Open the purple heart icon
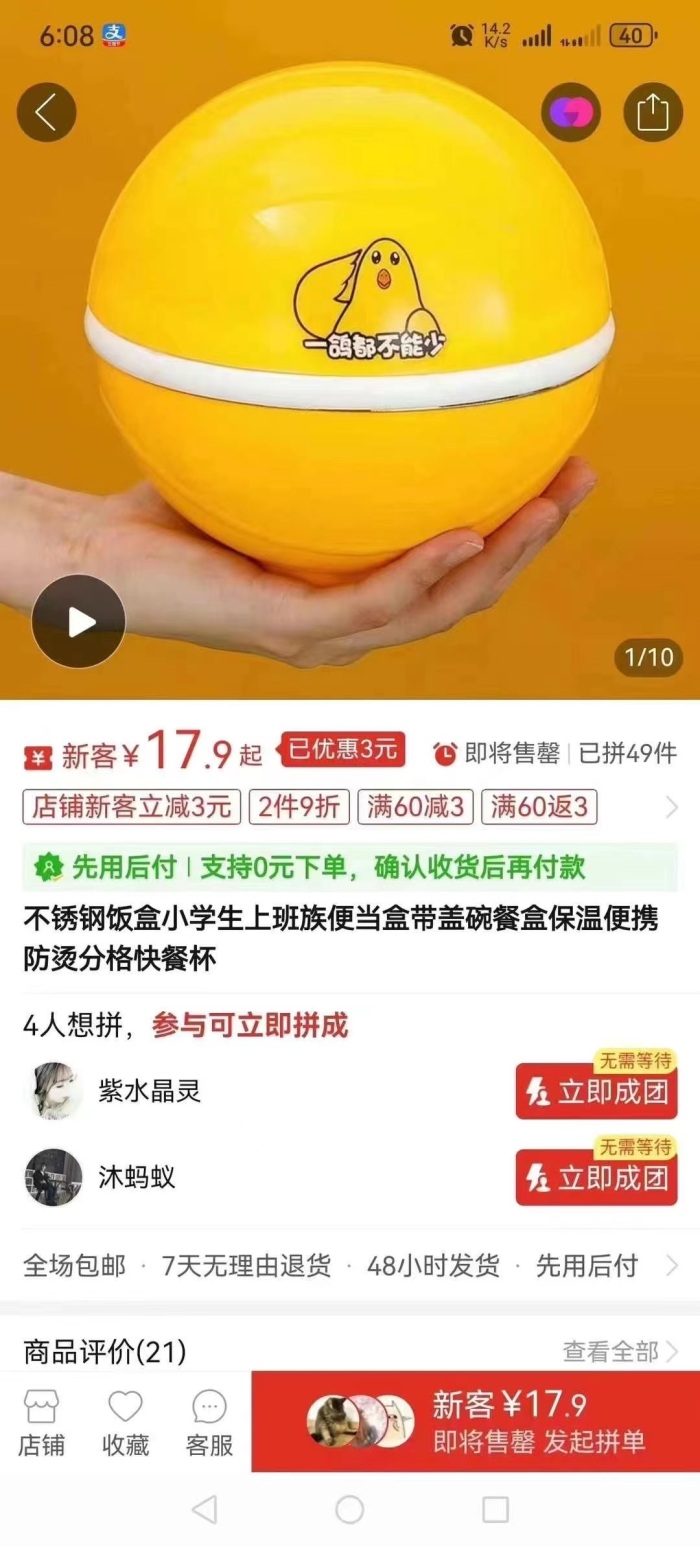The height and width of the screenshot is (1547, 700). pos(570,112)
